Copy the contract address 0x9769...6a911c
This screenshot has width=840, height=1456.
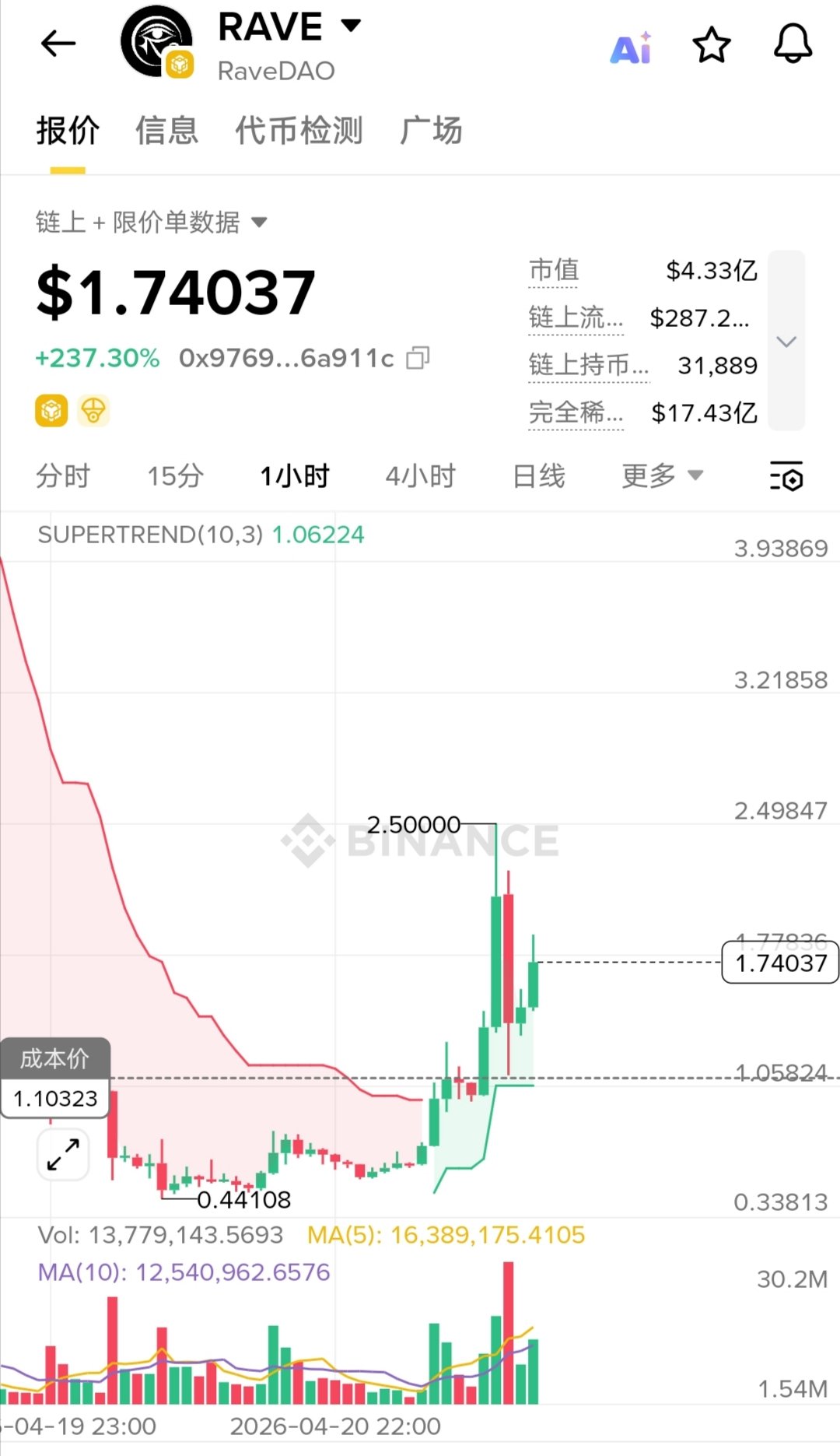tap(418, 358)
